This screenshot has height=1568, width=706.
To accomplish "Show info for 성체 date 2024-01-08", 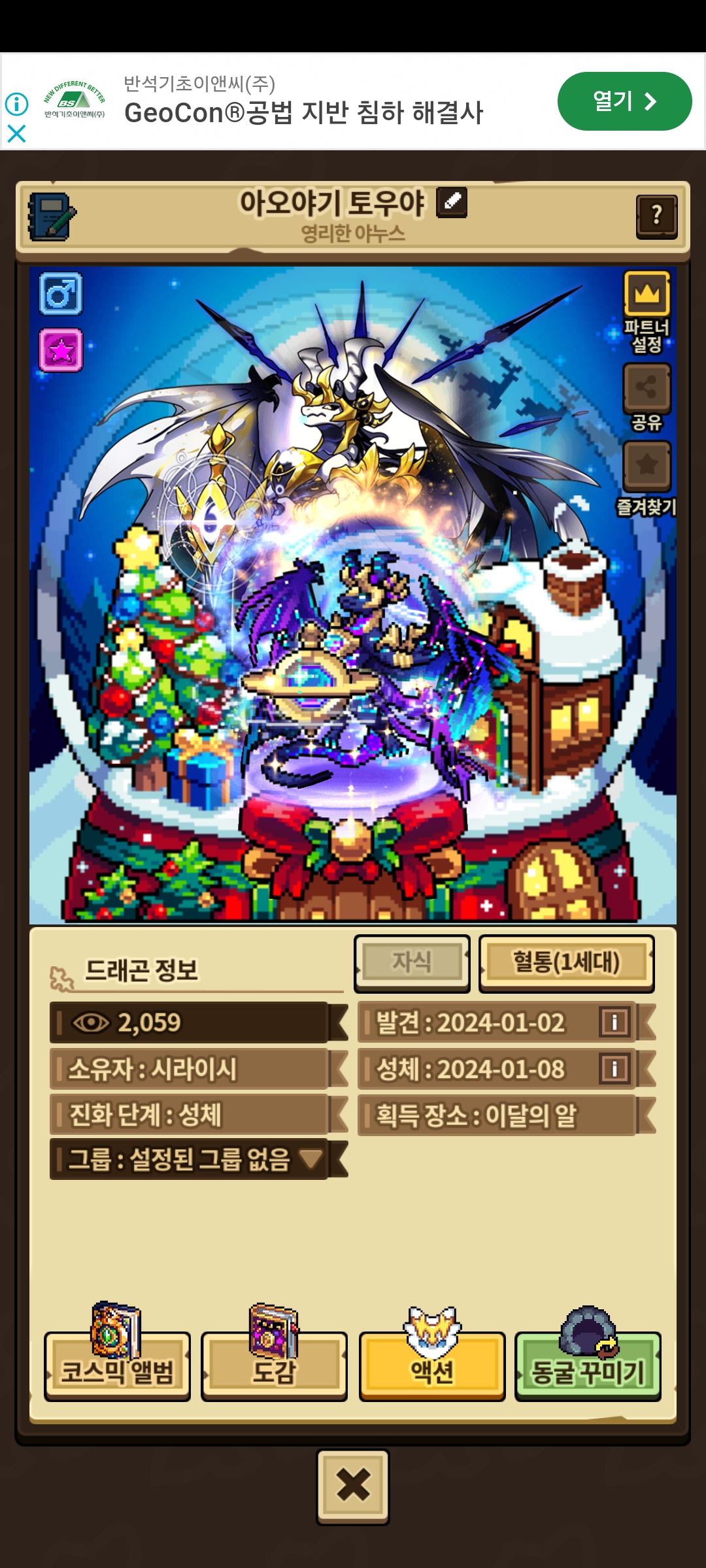I will pos(614,1068).
